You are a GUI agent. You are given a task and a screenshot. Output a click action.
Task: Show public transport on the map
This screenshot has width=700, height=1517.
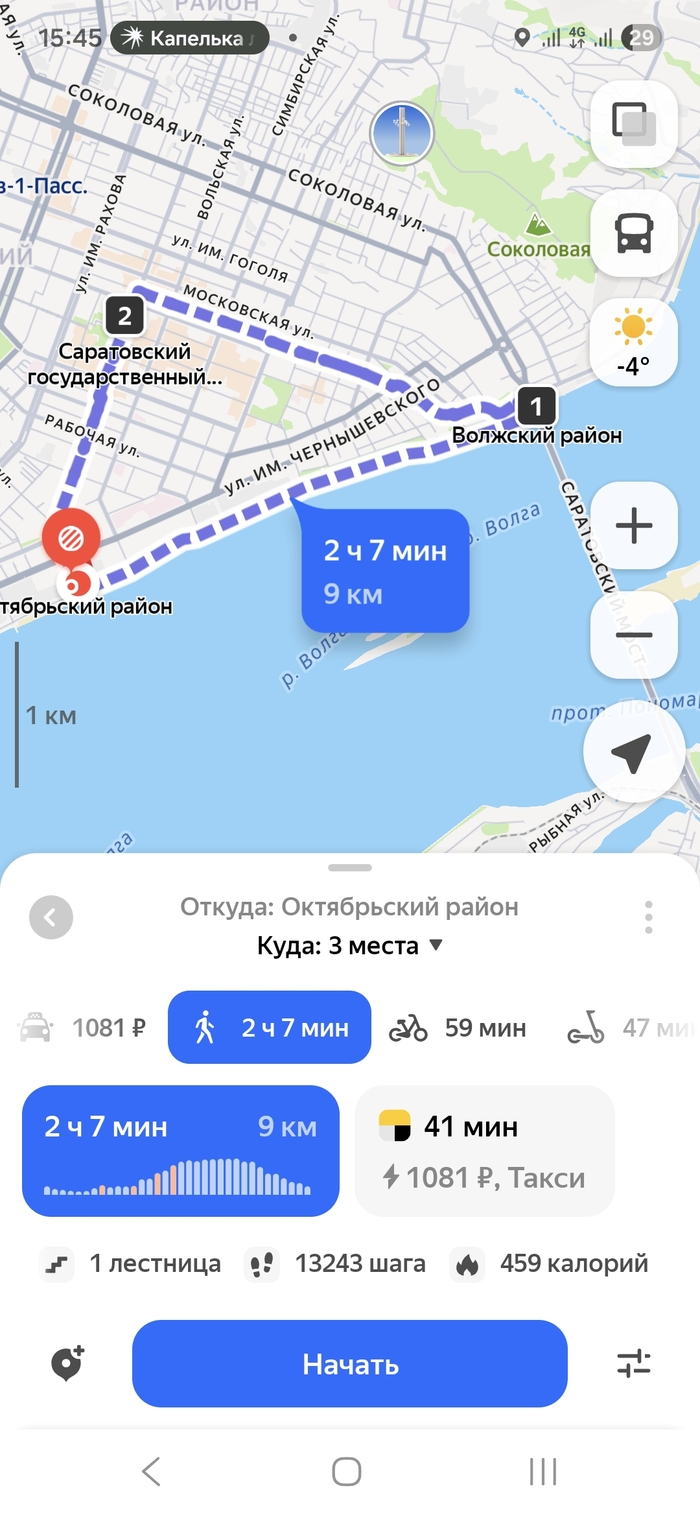pyautogui.click(x=634, y=234)
